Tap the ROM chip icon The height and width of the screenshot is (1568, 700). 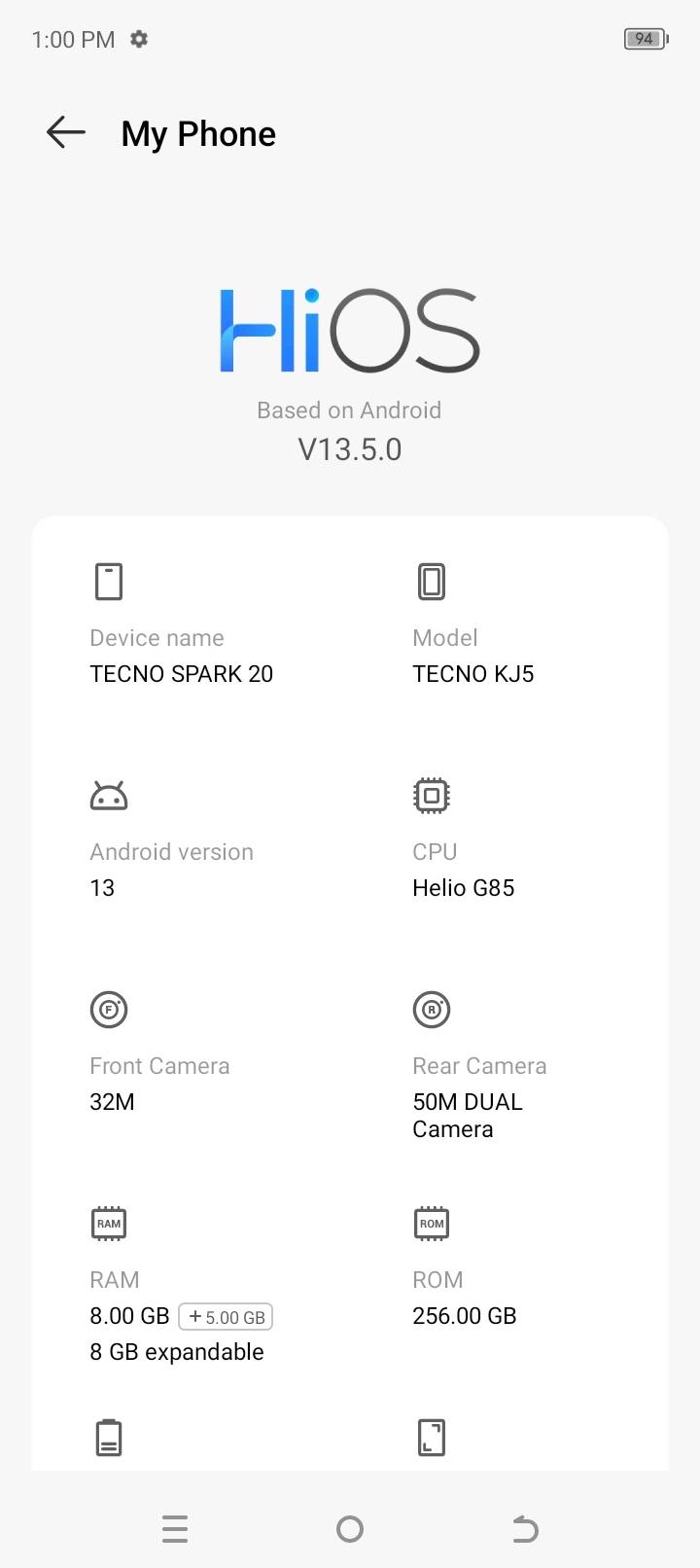click(x=431, y=1223)
